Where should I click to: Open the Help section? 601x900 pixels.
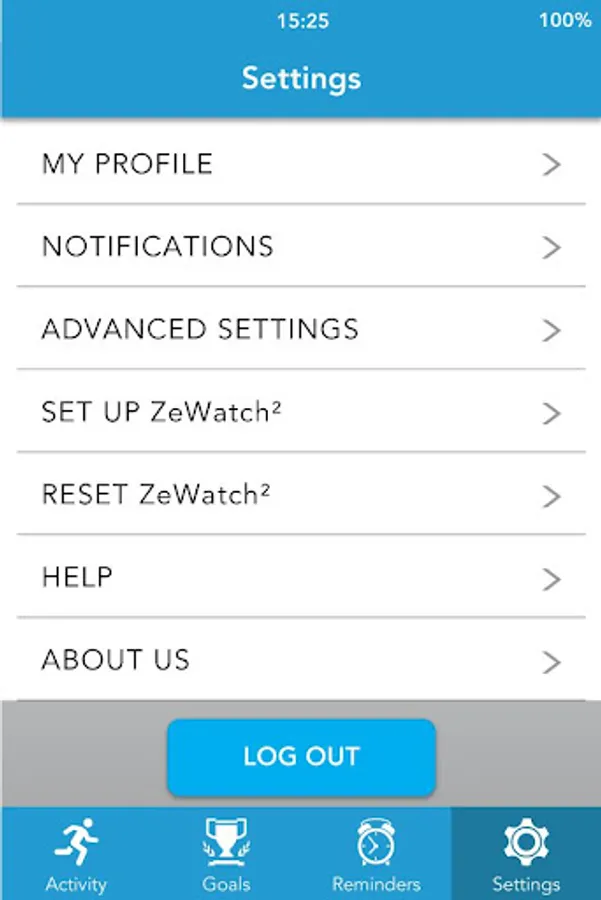point(301,576)
